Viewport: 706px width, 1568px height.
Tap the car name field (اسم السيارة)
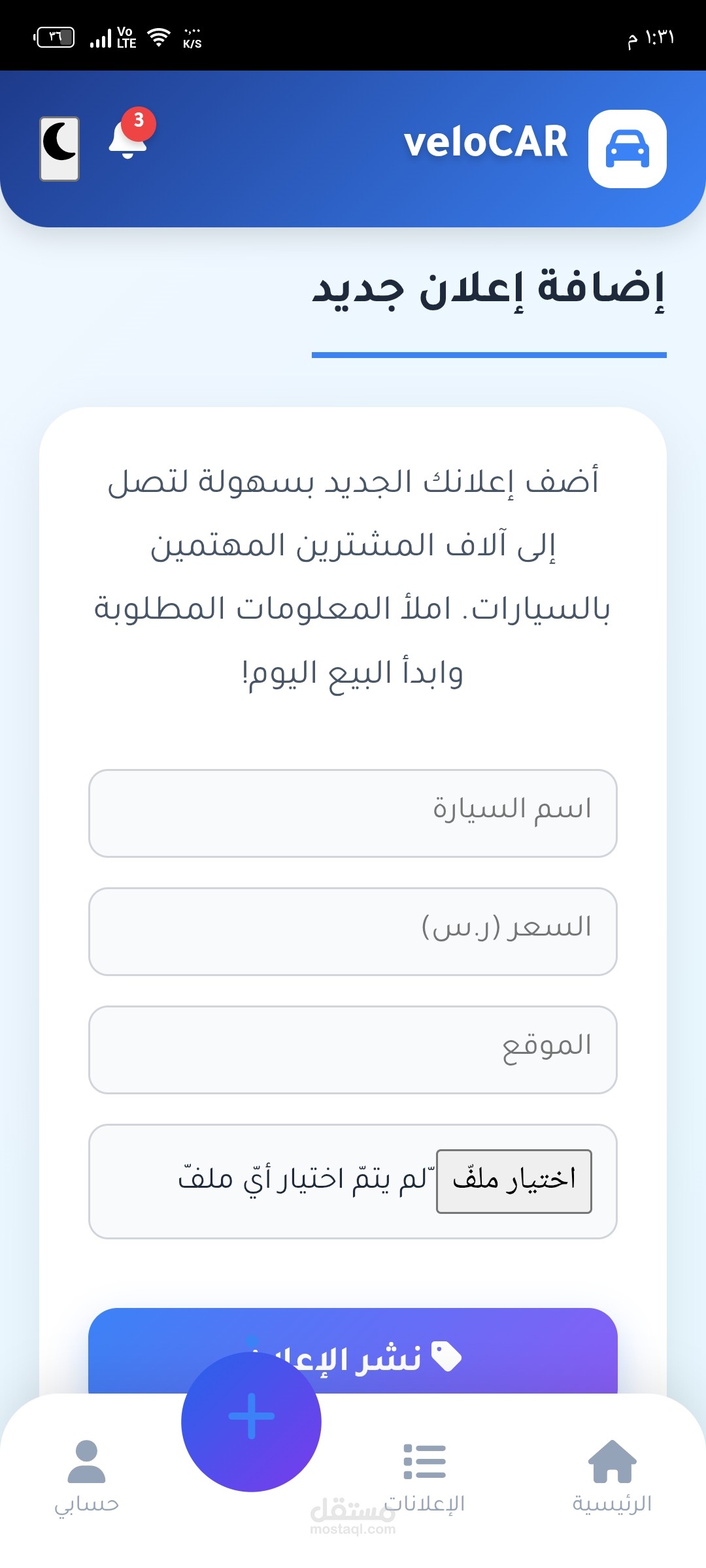pos(353,813)
